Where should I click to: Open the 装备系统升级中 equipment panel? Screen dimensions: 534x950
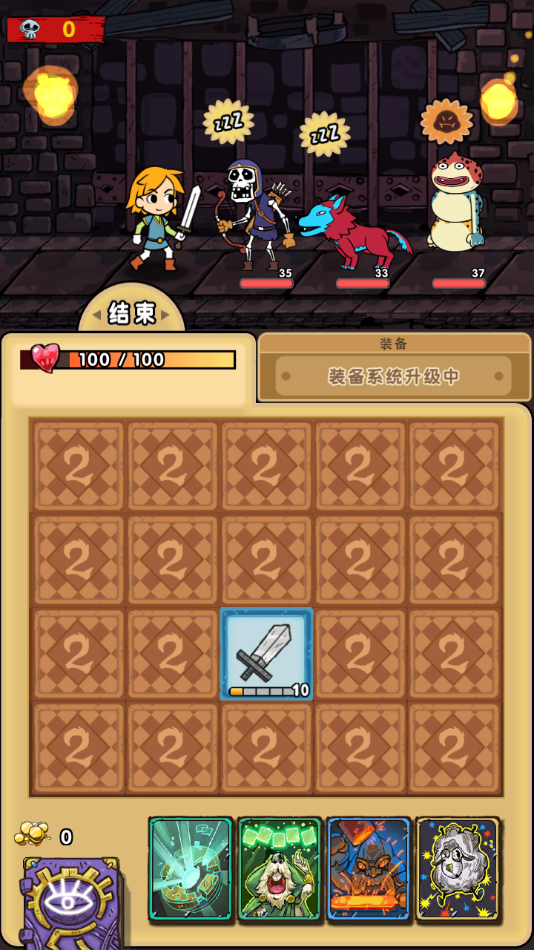393,376
